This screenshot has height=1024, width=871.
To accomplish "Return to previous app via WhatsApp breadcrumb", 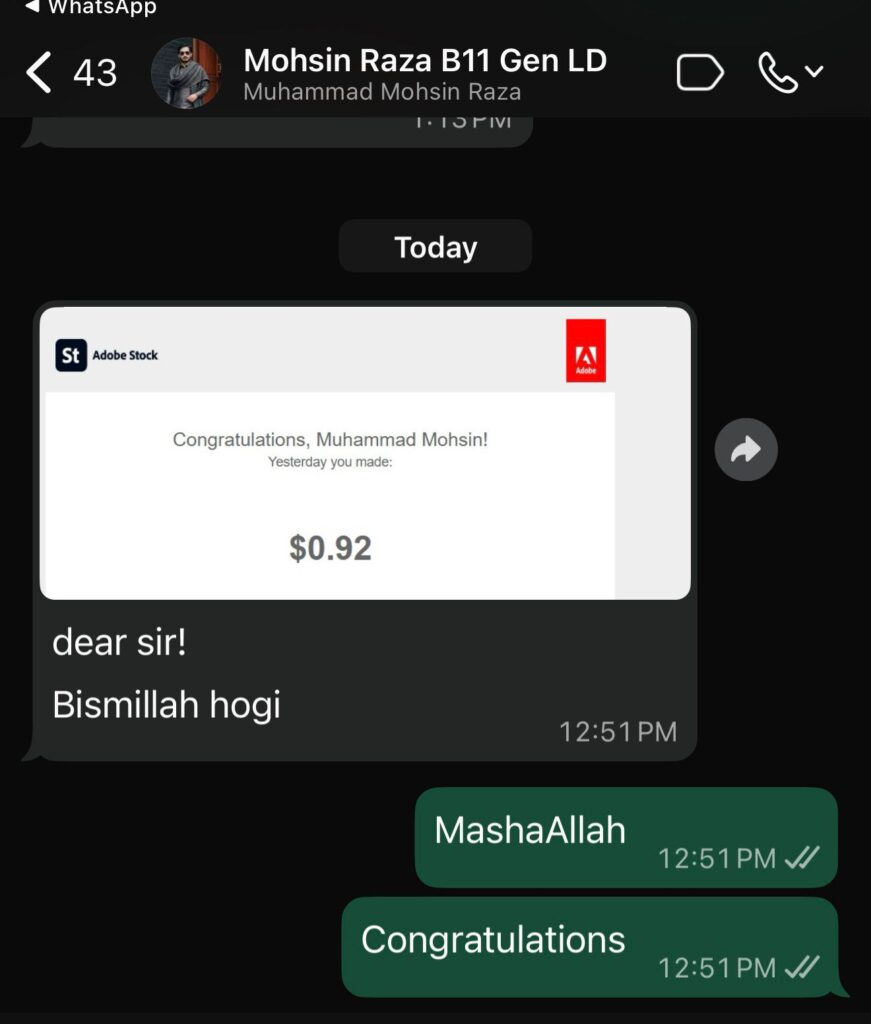I will click(90, 8).
